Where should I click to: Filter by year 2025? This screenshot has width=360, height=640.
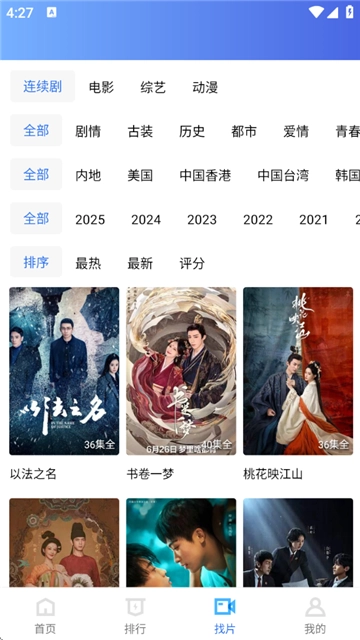coord(90,220)
